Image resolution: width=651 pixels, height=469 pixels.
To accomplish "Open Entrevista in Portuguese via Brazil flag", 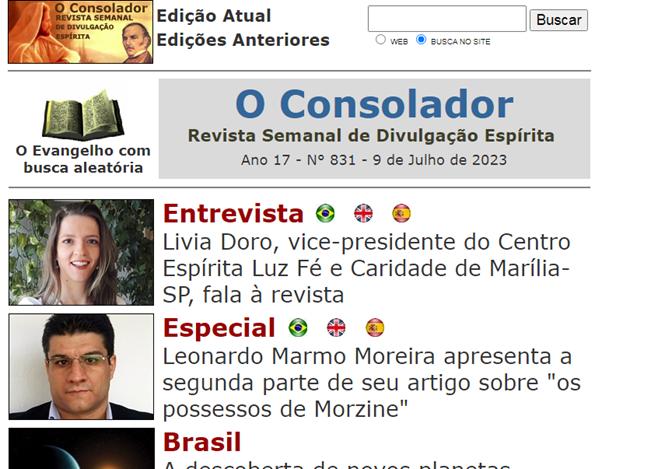I will pyautogui.click(x=325, y=213).
